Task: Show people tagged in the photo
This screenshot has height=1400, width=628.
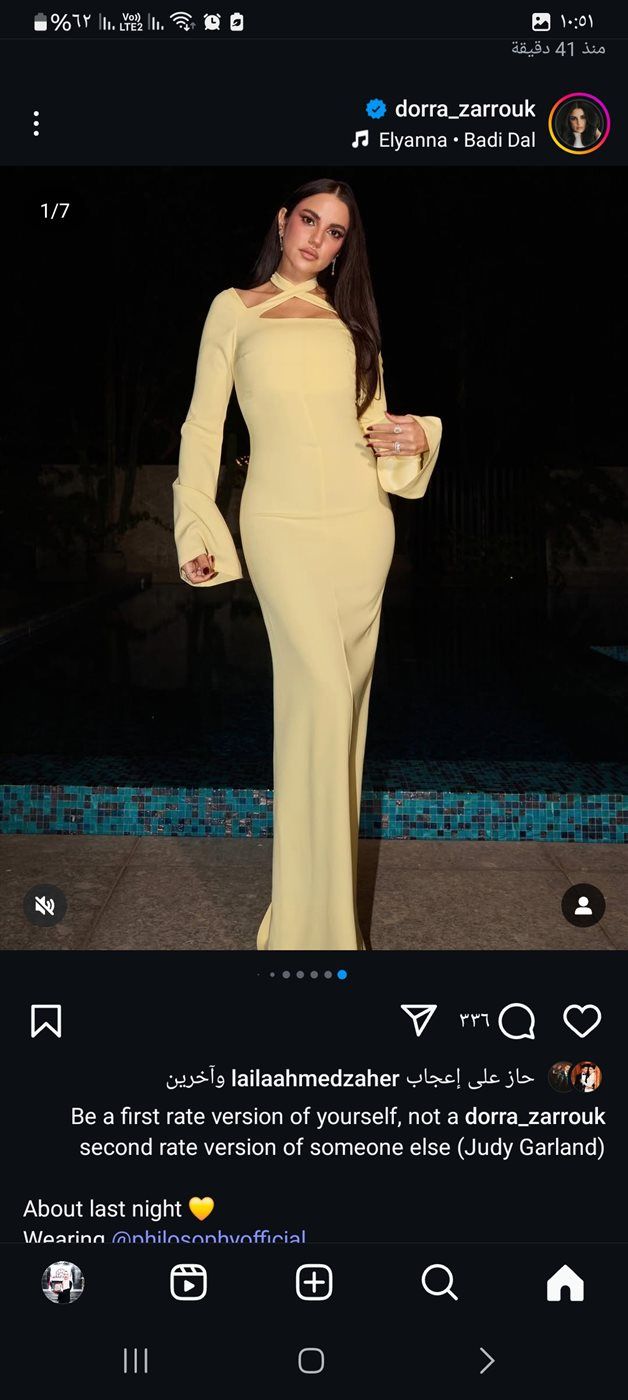Action: (x=583, y=906)
